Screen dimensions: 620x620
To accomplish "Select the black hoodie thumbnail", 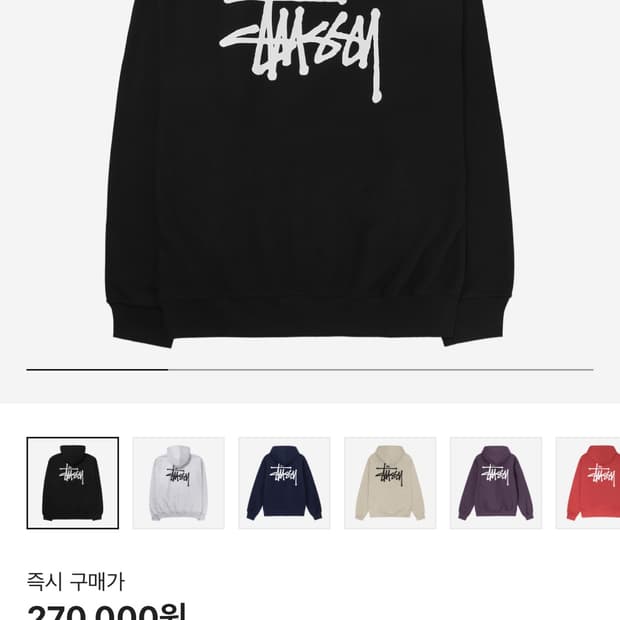I will point(72,483).
